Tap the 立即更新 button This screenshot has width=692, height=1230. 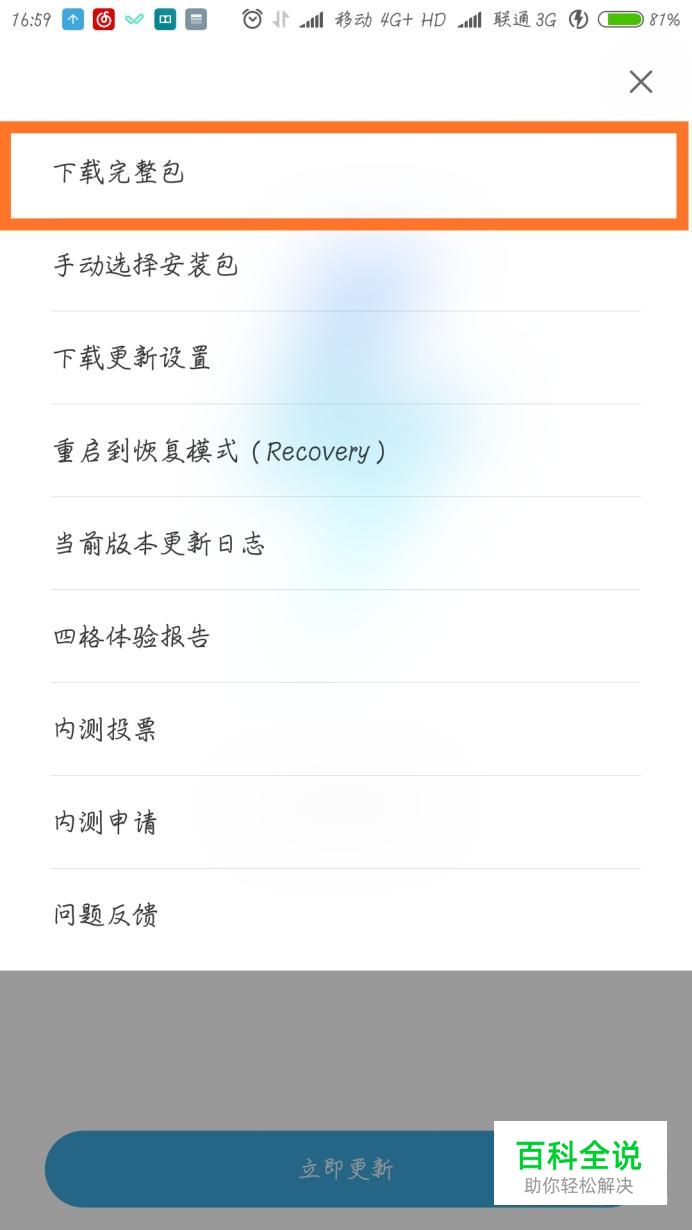pos(300,1168)
